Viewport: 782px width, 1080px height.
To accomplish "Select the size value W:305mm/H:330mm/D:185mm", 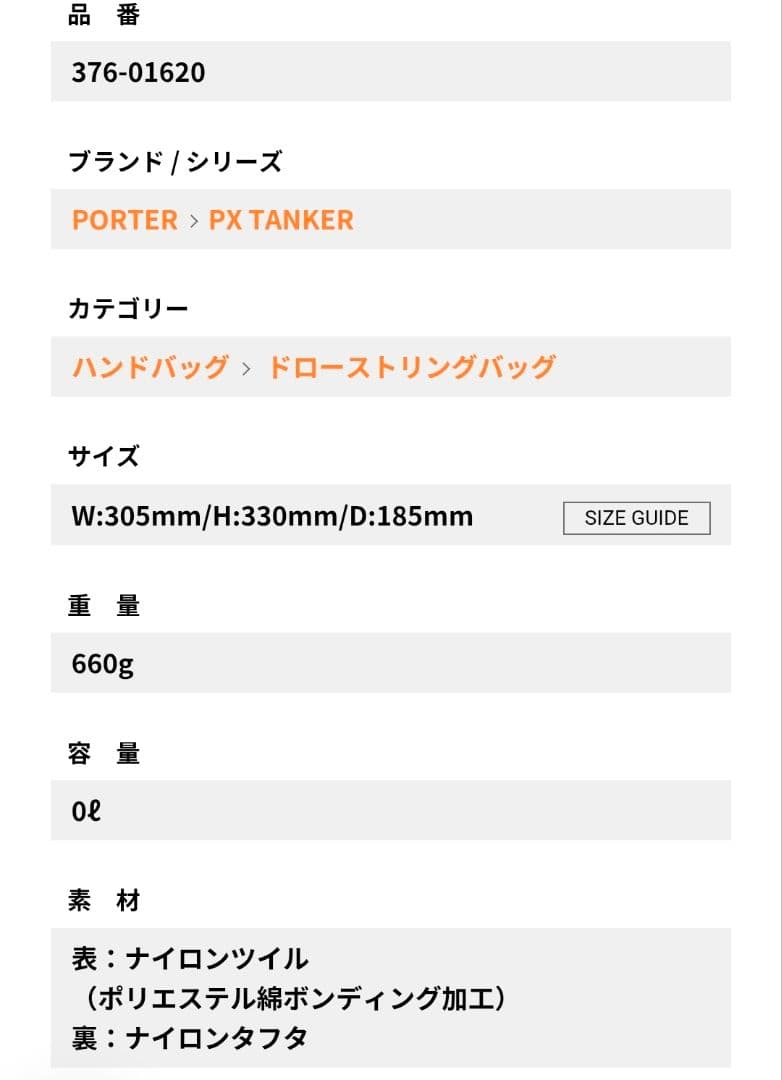I will tap(272, 515).
